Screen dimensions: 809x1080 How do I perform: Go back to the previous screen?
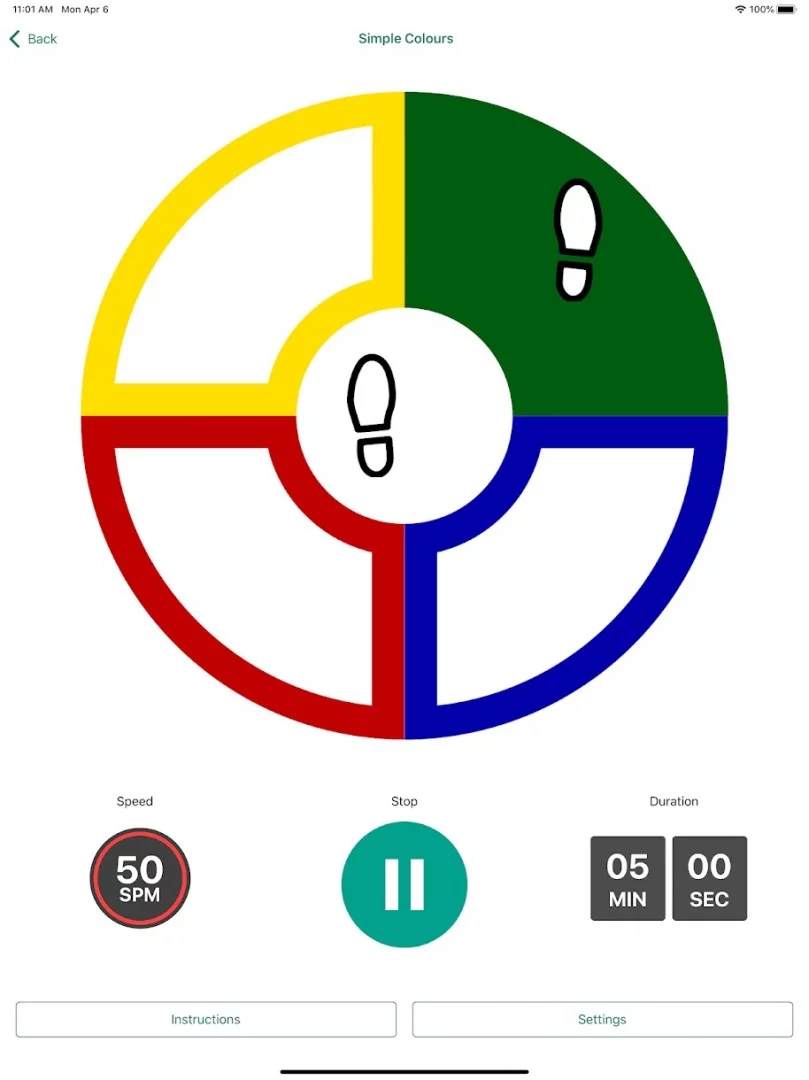coord(33,39)
